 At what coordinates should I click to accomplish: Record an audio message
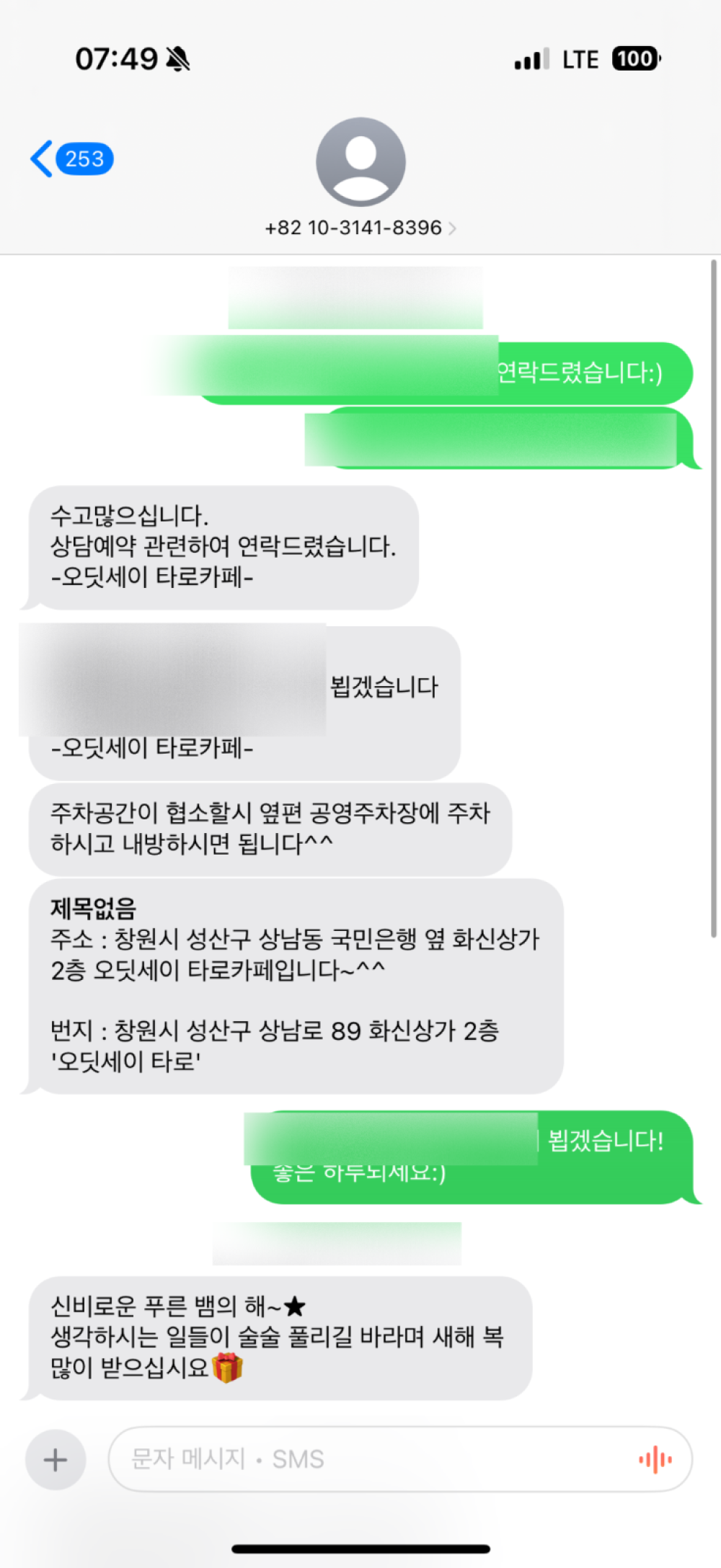[655, 1460]
